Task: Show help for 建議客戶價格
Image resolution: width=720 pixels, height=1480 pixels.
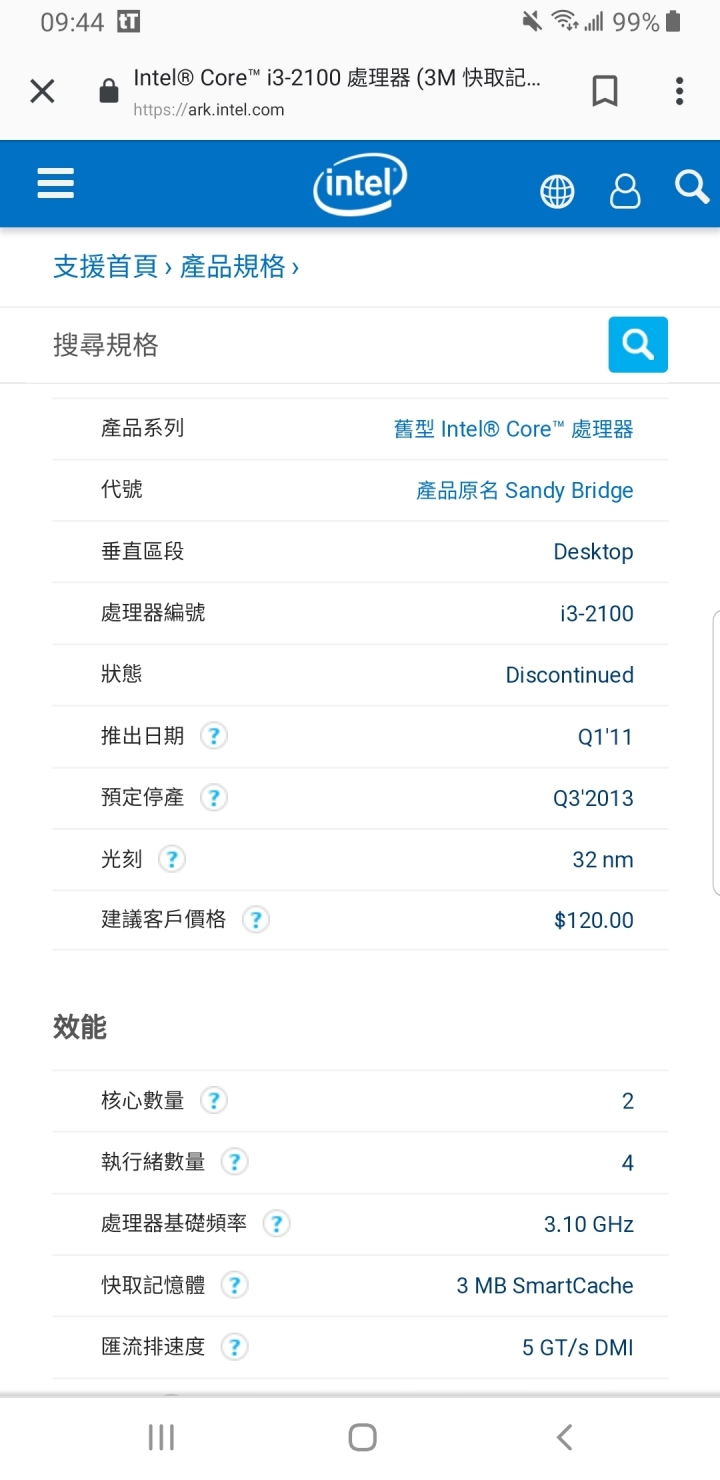Action: (x=255, y=920)
